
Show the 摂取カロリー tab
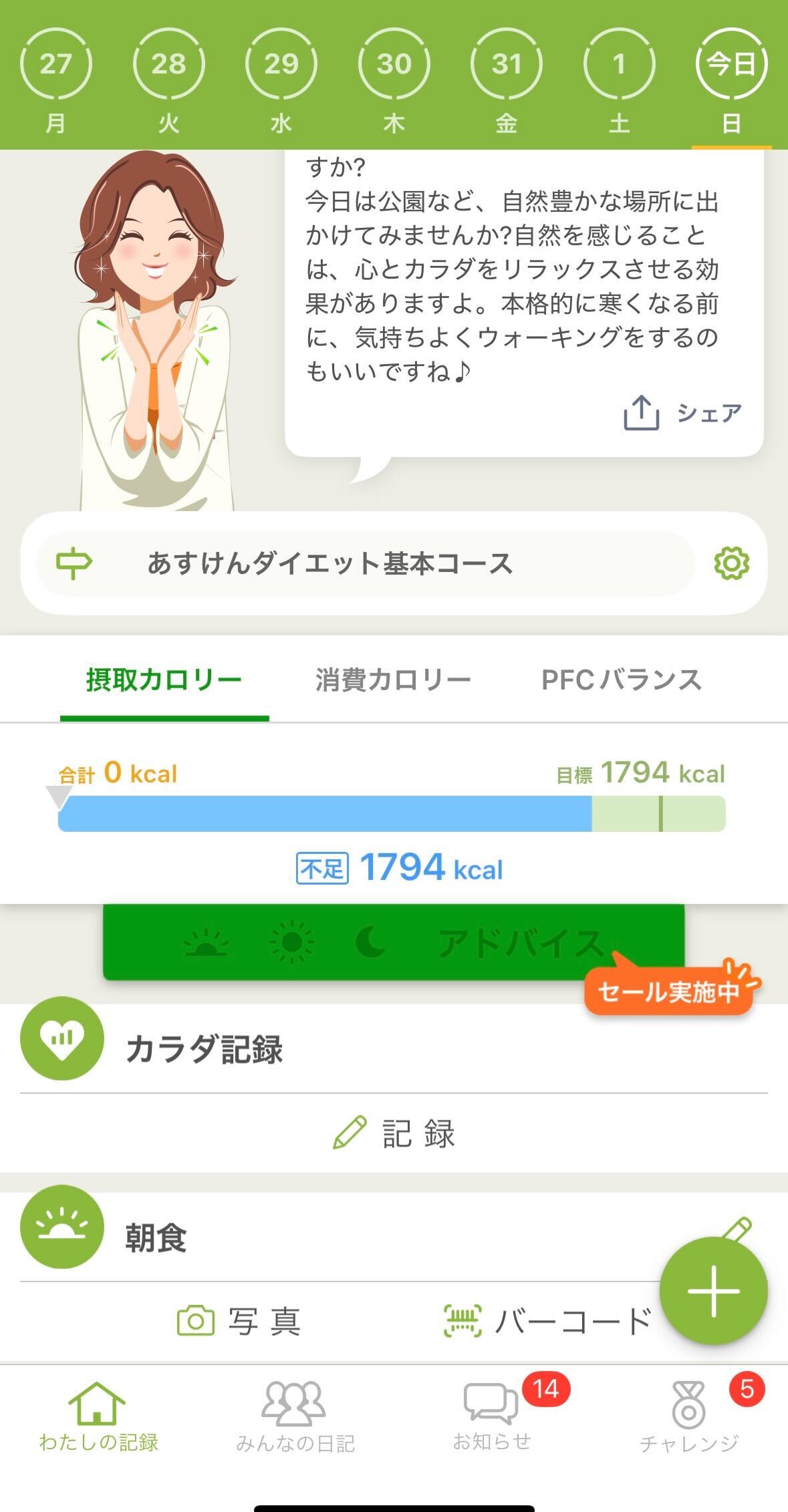[164, 680]
